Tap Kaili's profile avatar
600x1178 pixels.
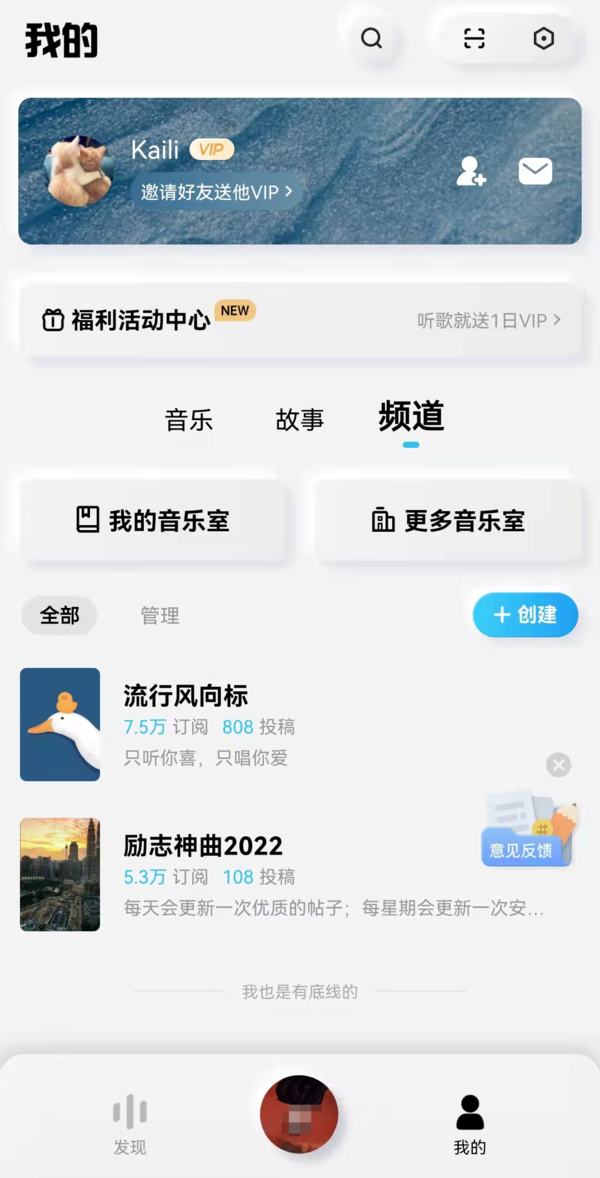coord(79,171)
